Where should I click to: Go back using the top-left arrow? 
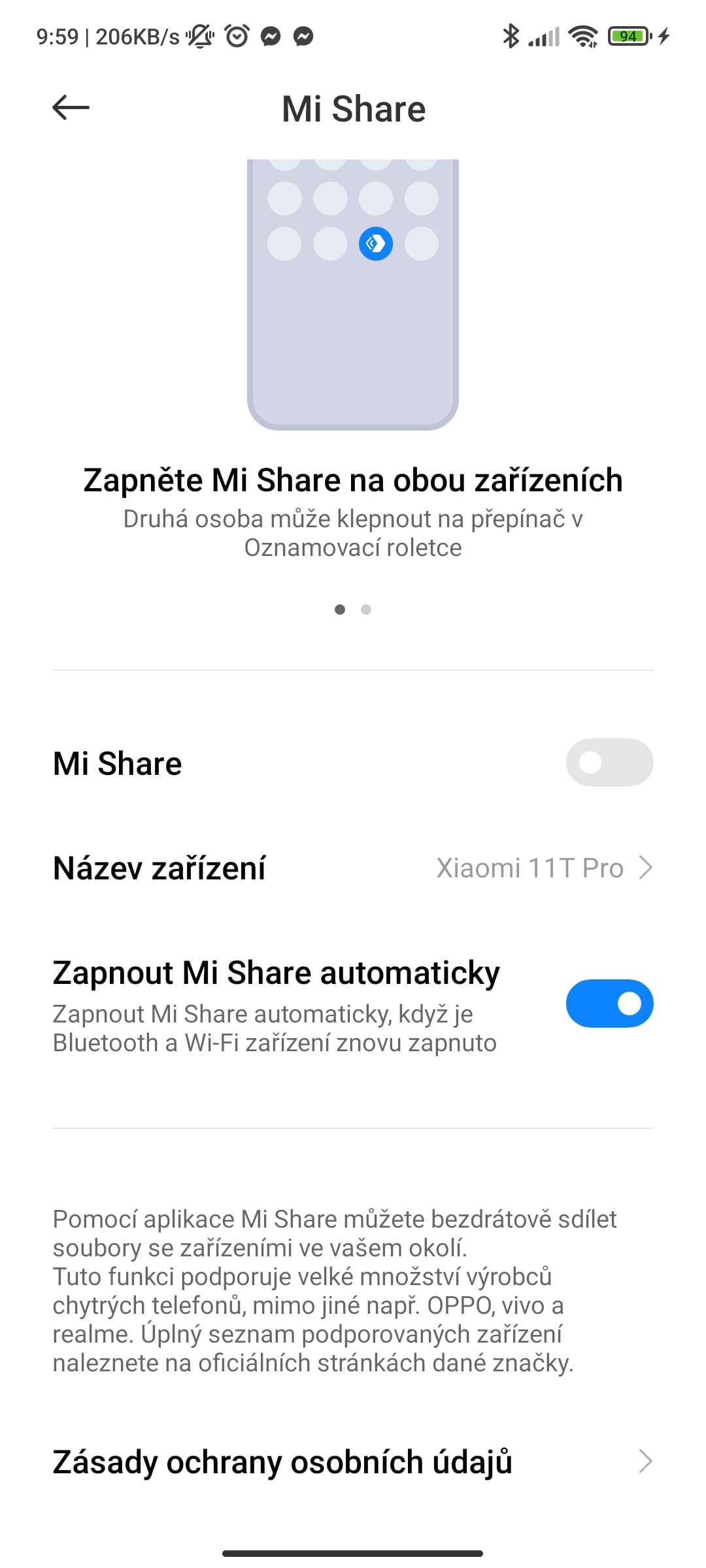(71, 108)
